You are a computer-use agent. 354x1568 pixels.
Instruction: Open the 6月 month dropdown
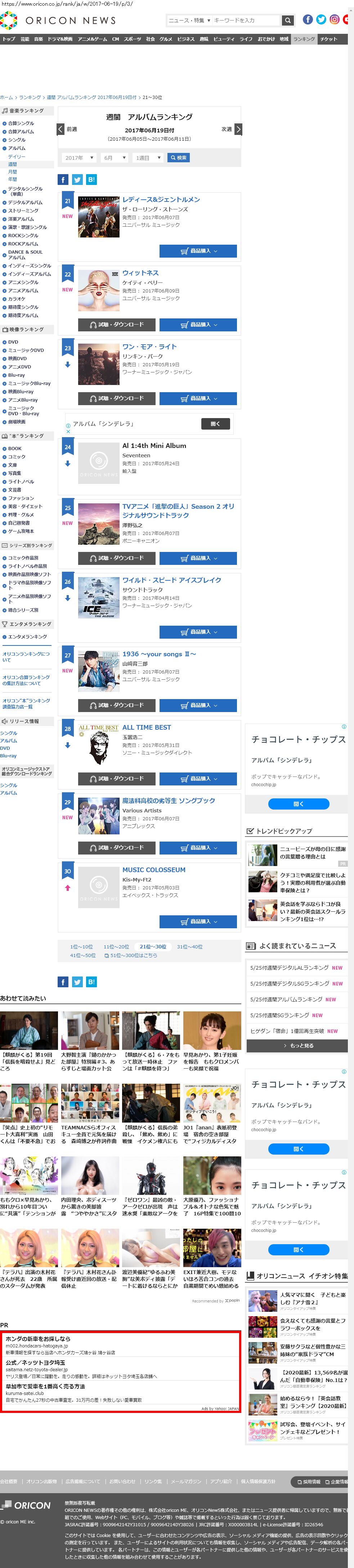point(114,158)
